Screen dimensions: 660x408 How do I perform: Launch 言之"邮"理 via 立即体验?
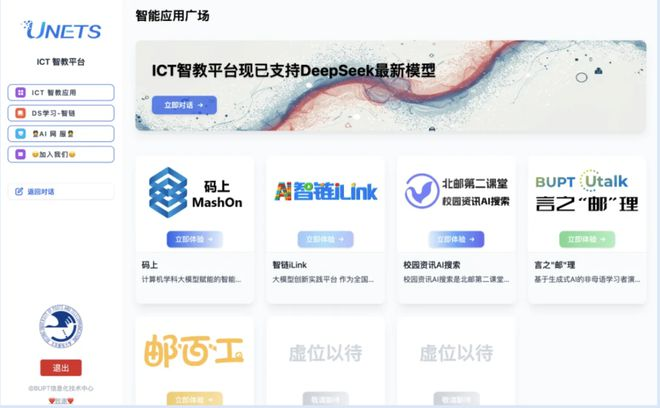point(586,239)
